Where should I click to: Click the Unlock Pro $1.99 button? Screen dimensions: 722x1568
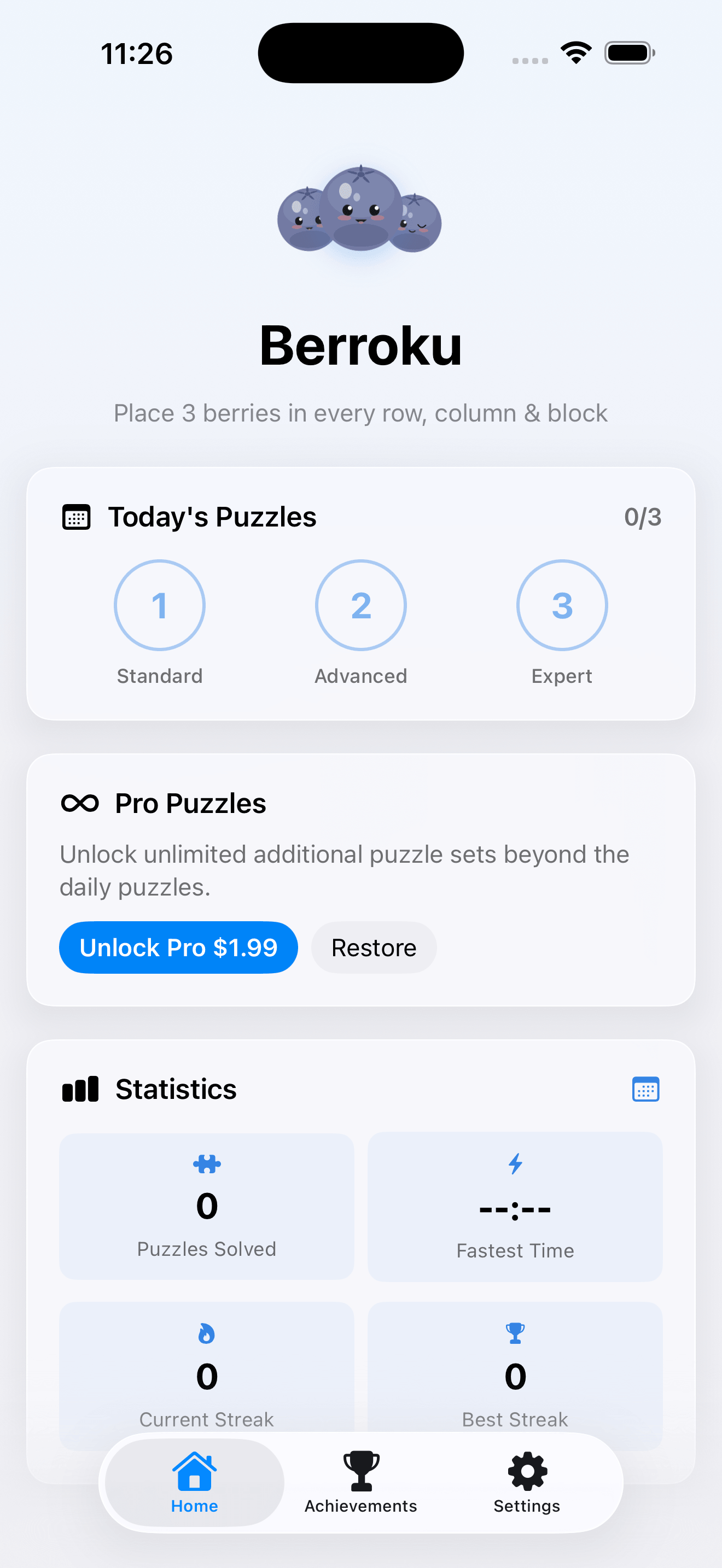(x=178, y=947)
